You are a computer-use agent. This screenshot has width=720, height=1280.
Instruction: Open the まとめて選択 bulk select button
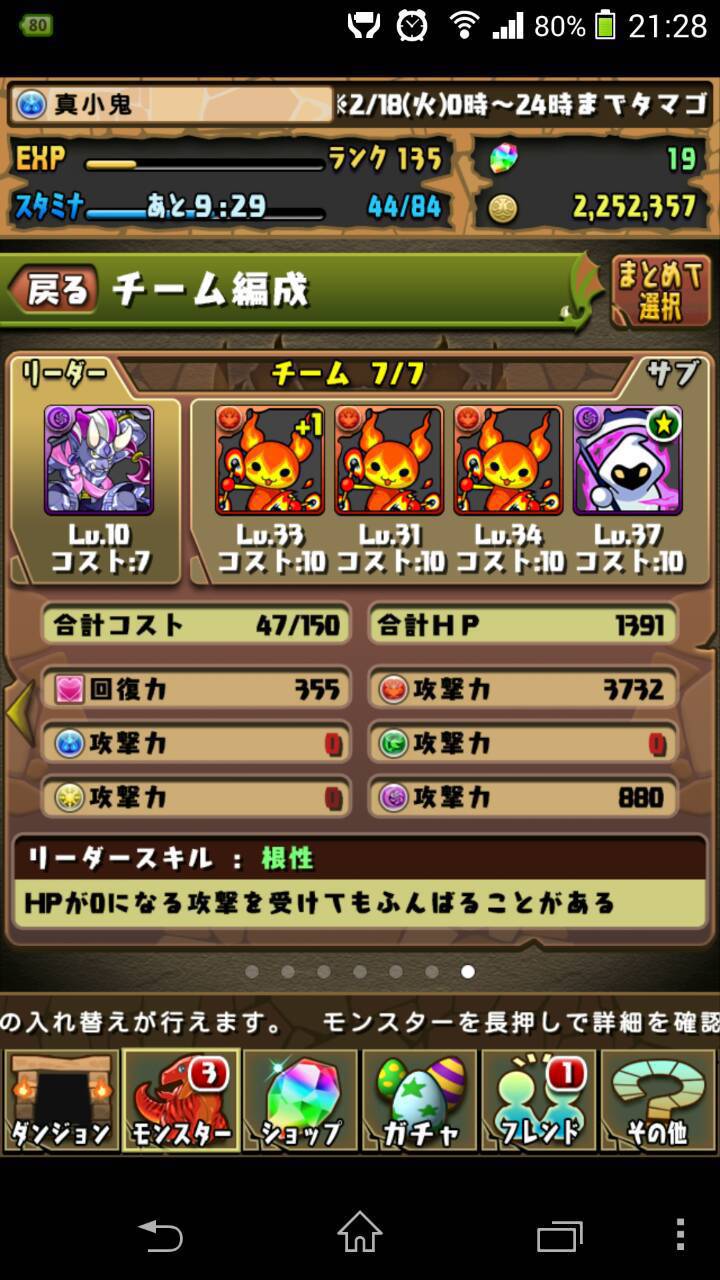[x=660, y=292]
